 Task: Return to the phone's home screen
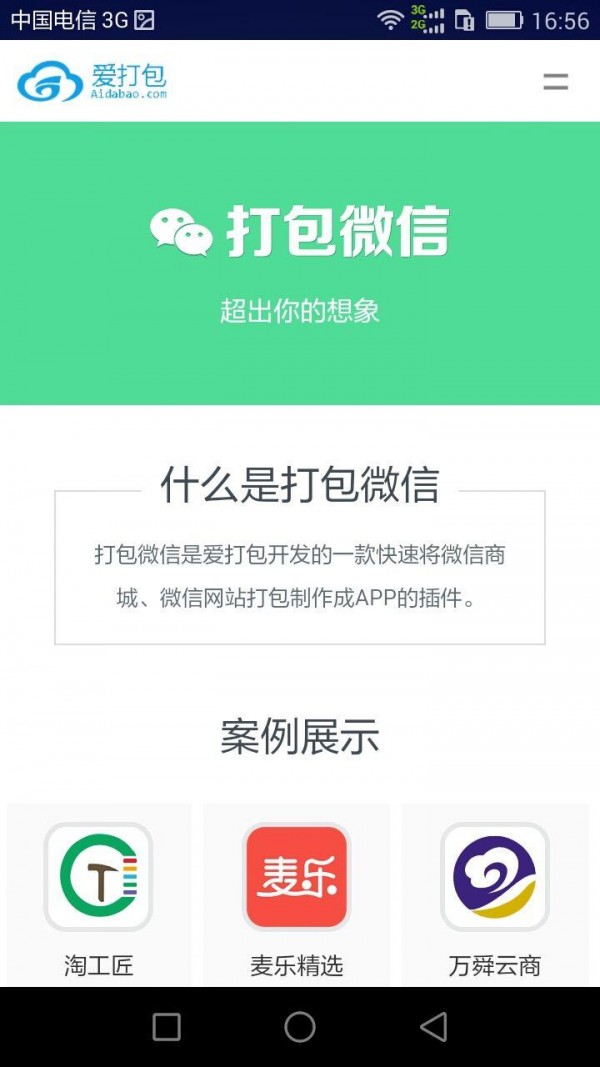tap(299, 1026)
